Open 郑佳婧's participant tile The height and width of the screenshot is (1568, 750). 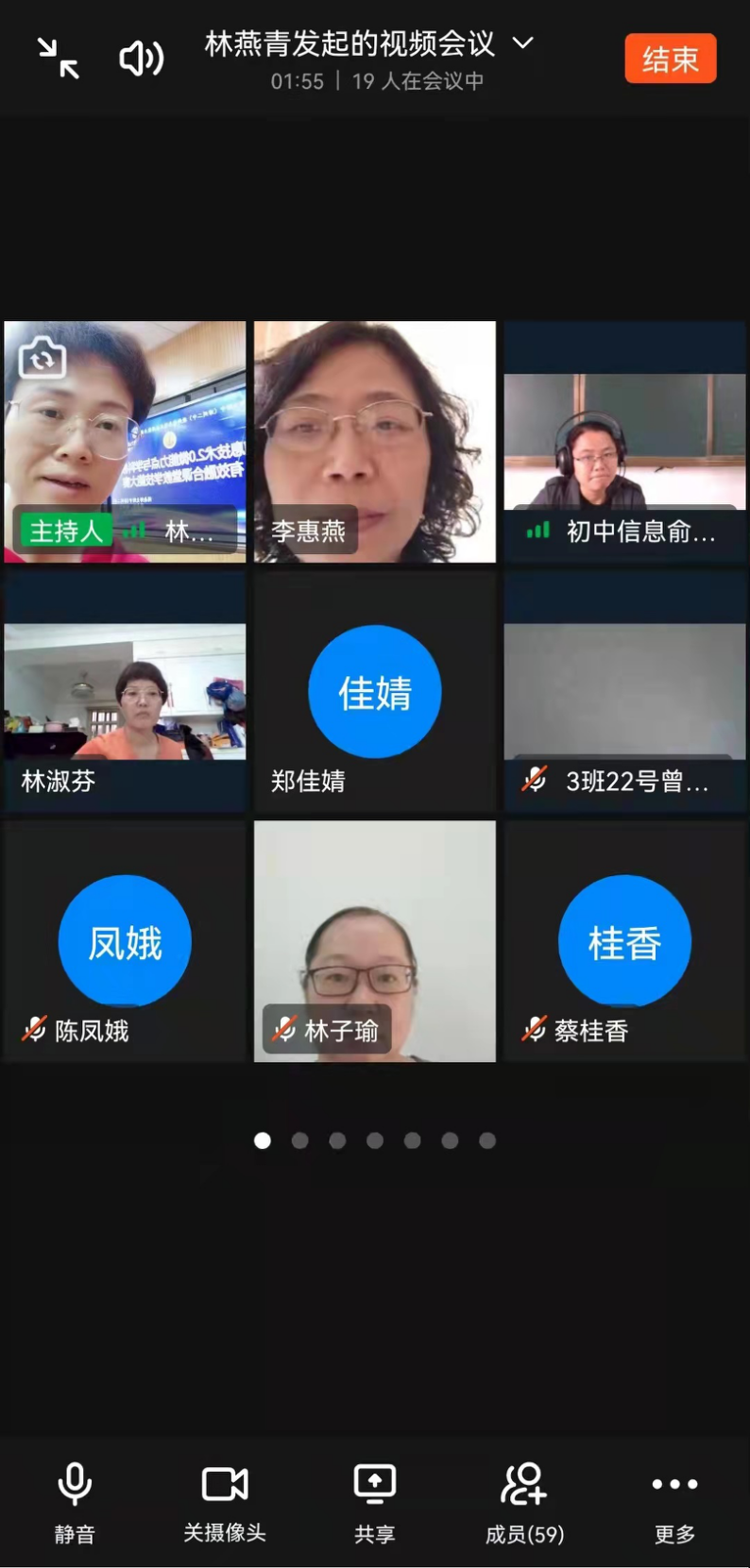tap(375, 691)
